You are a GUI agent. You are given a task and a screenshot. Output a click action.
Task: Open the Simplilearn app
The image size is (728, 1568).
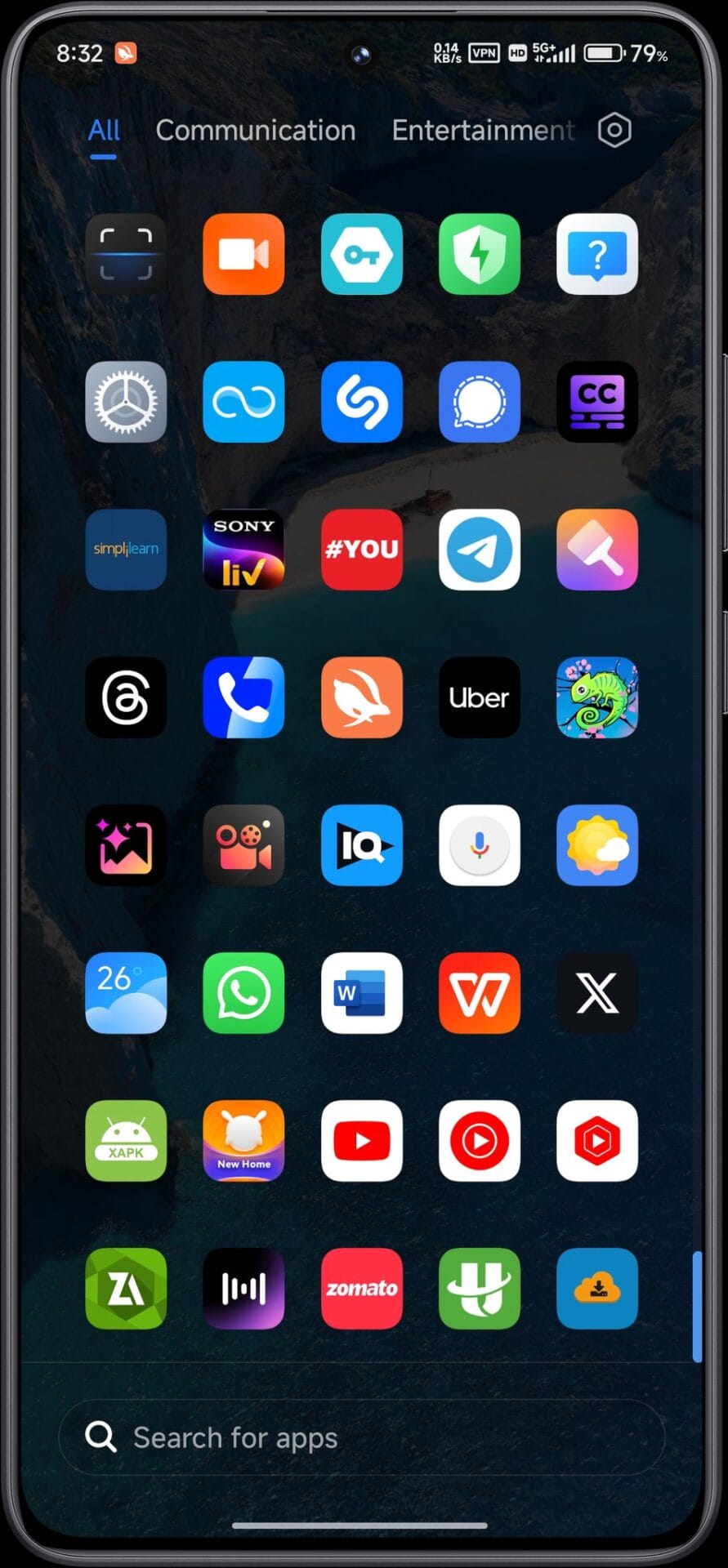point(126,550)
